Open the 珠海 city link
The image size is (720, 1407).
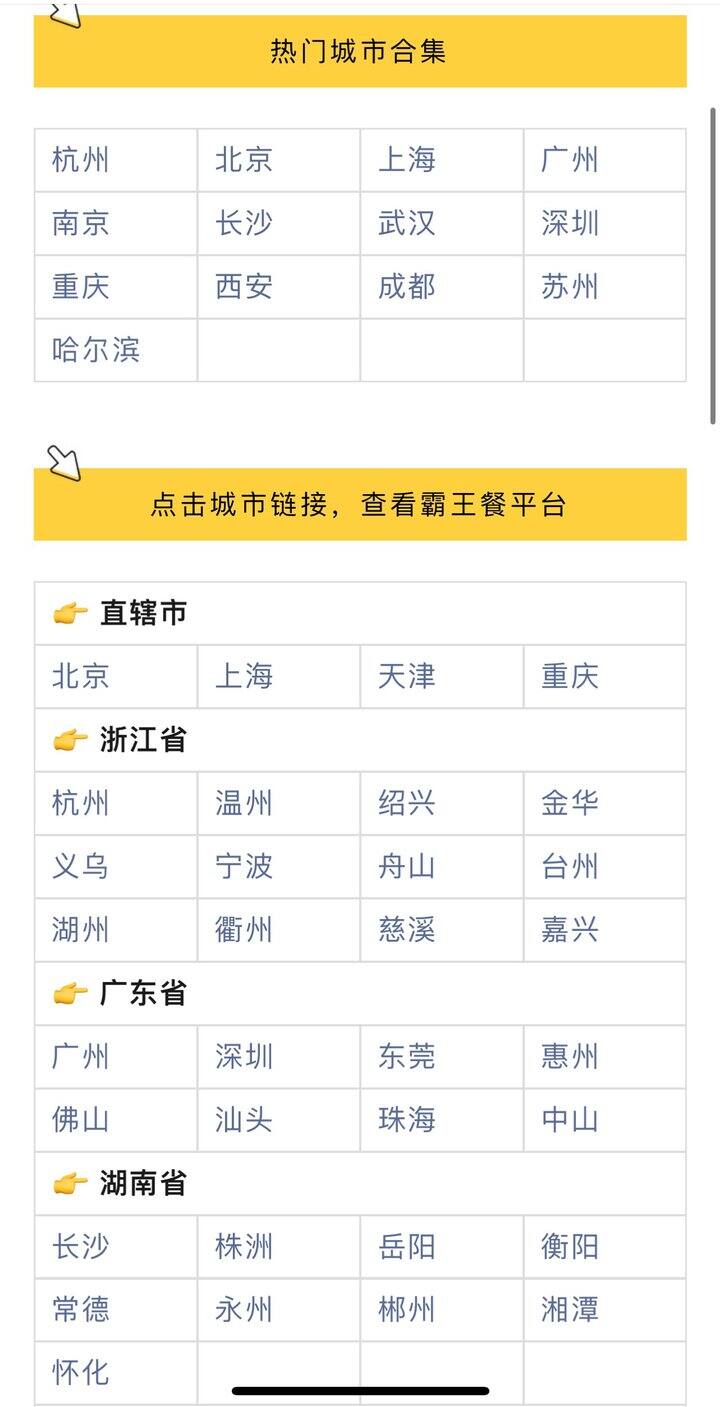[407, 1119]
